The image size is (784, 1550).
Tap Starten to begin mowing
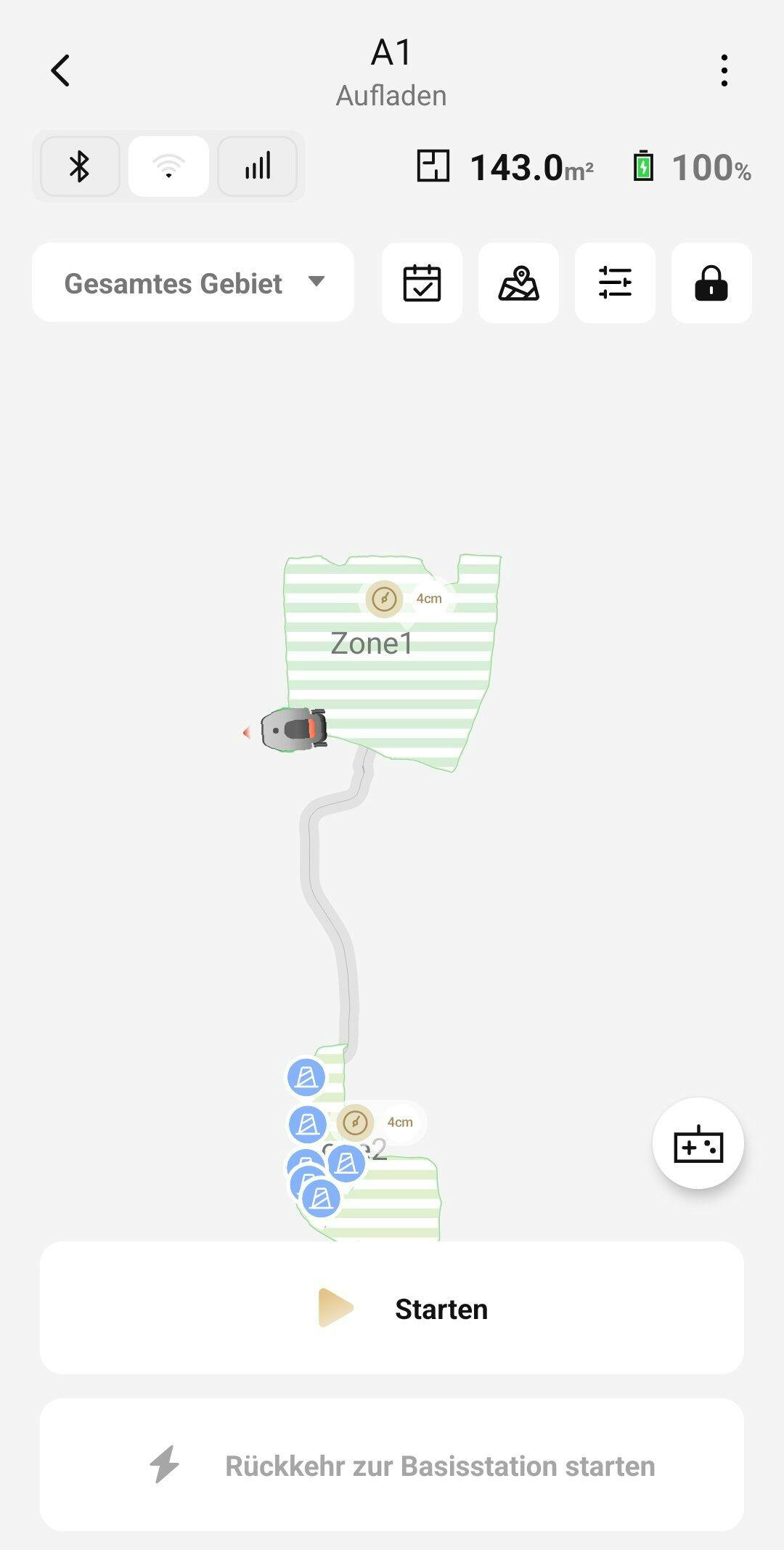click(392, 1308)
